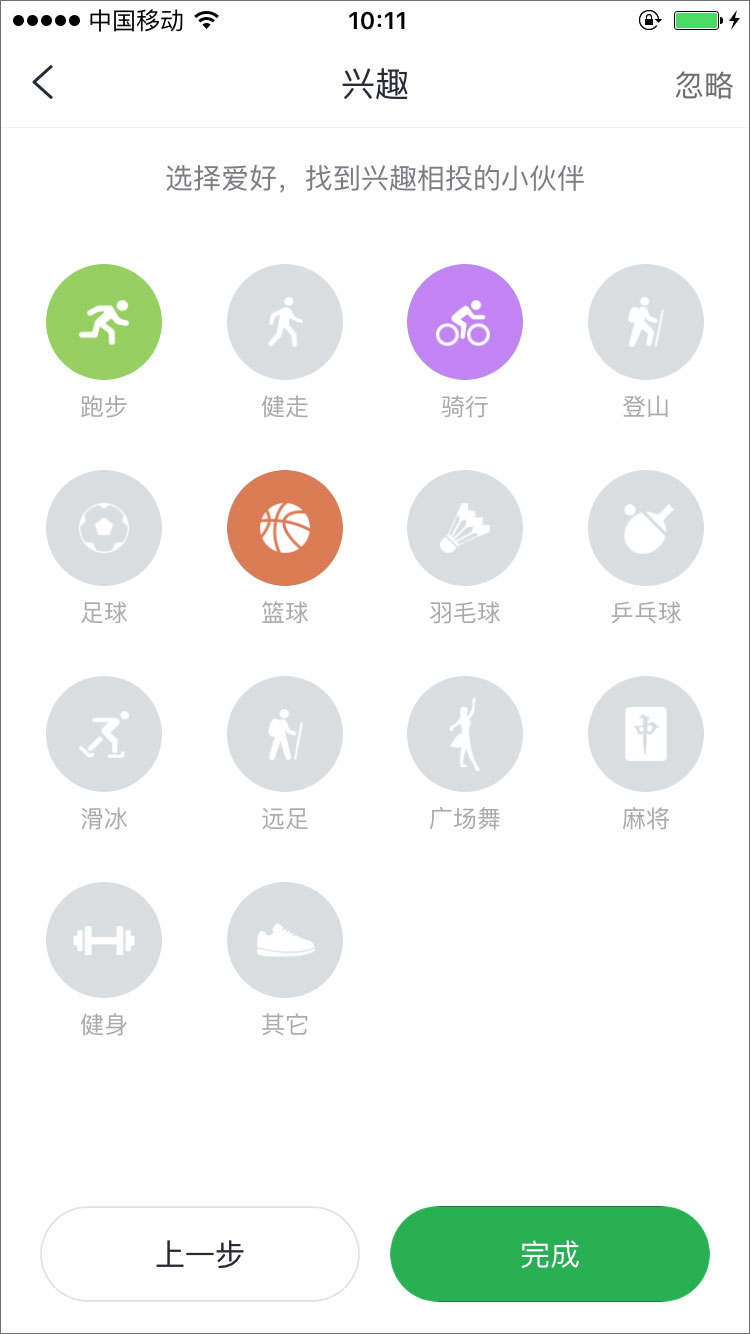Select the 羽毛球 badminton shuttlecock icon
Viewport: 750px width, 1334px height.
(x=464, y=528)
